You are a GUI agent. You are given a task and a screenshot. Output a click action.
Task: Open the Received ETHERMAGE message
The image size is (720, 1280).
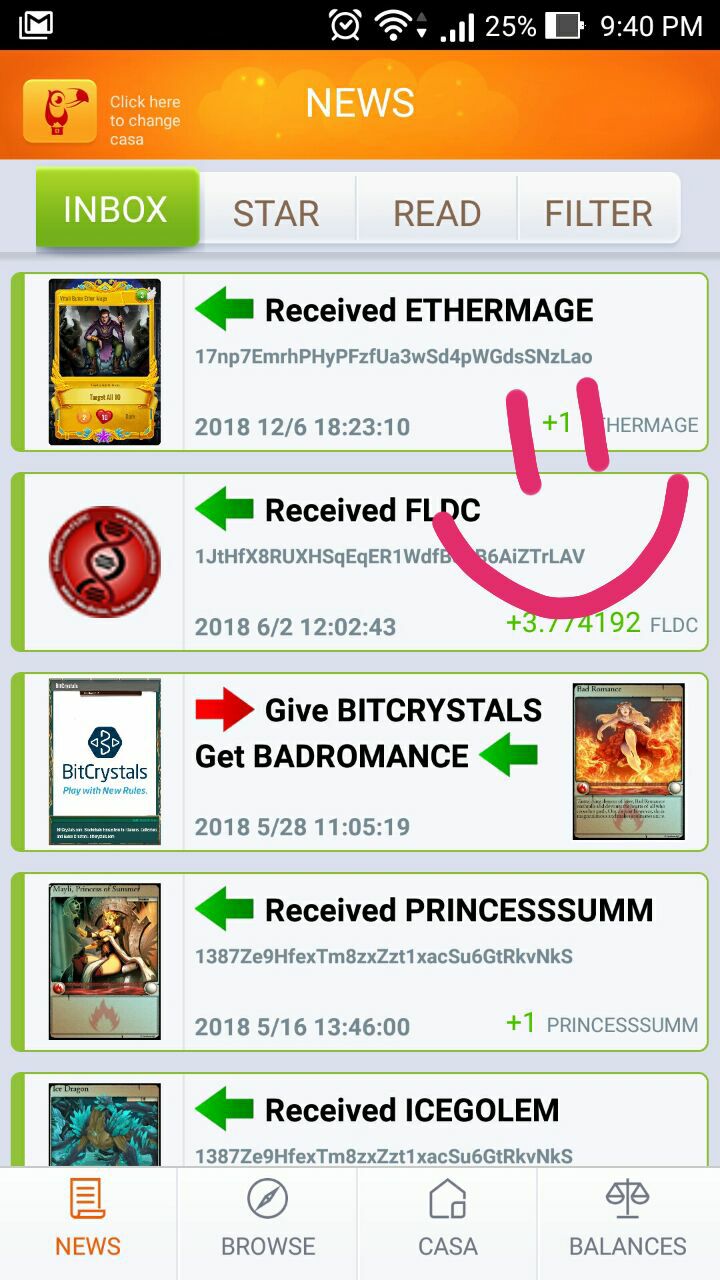tap(359, 362)
